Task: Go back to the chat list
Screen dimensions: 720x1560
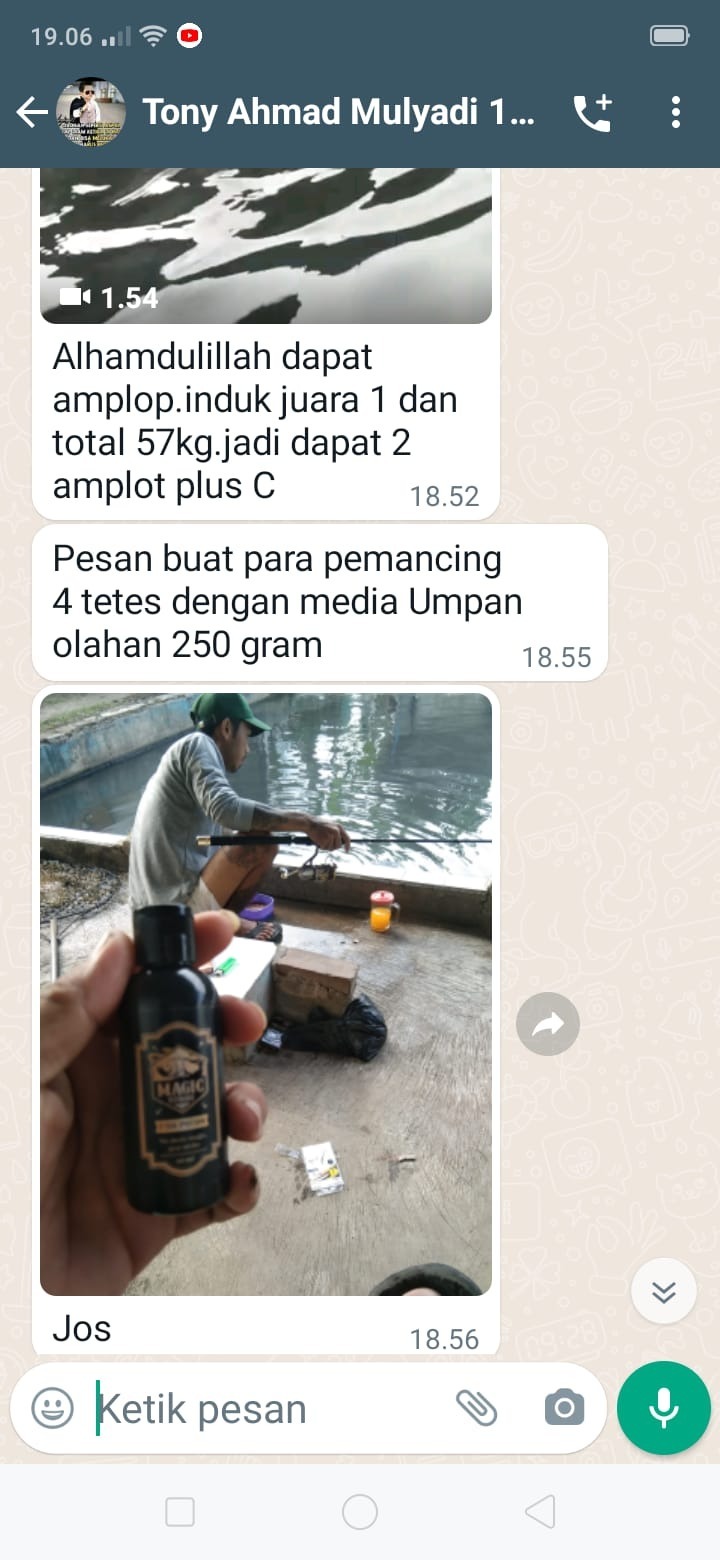Action: point(32,113)
